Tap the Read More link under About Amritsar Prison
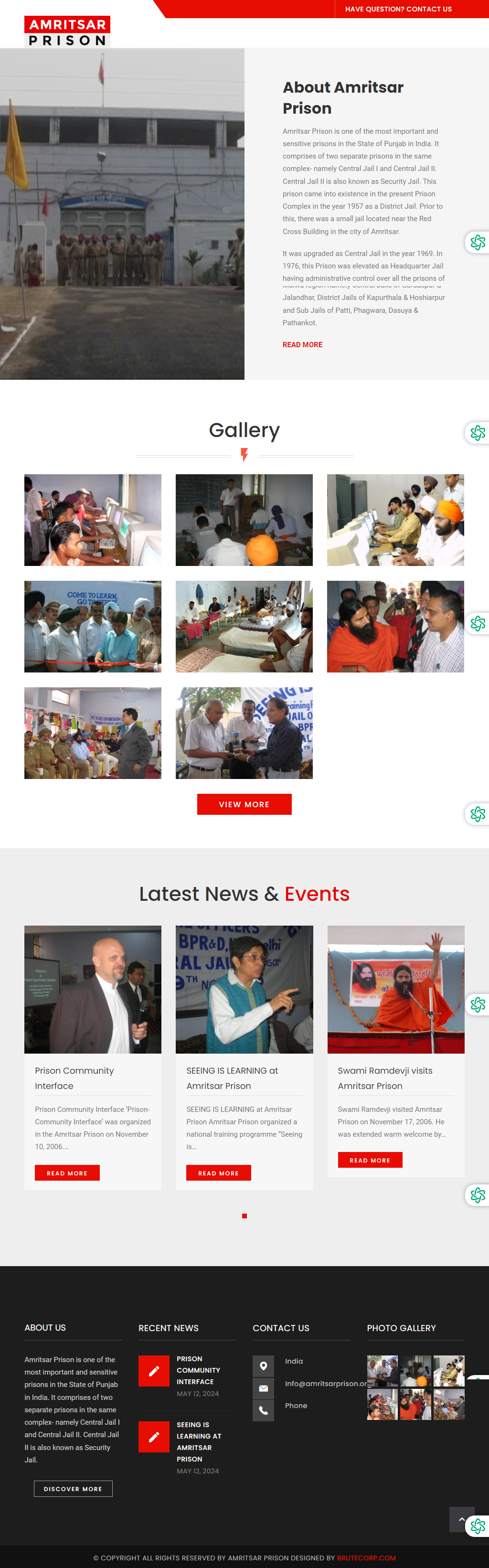489x1568 pixels. pos(302,344)
